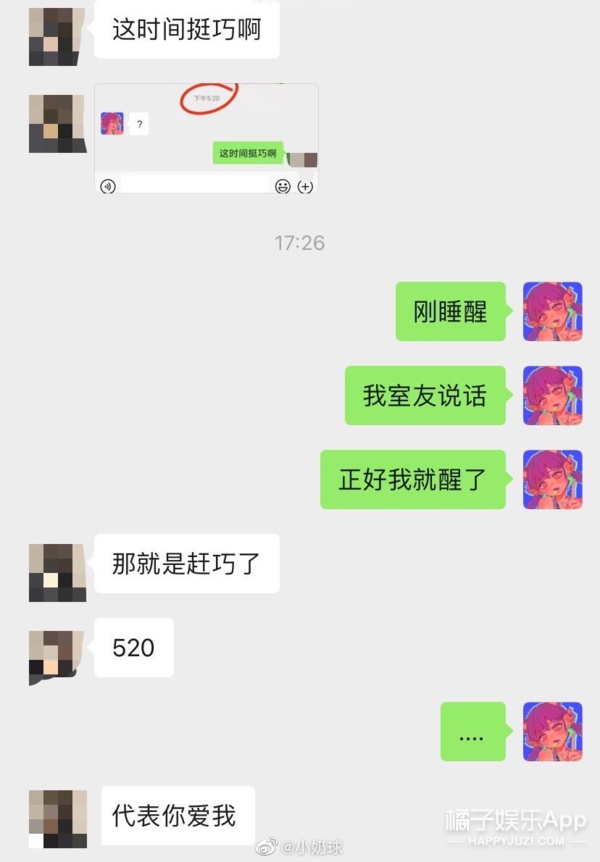Open the screenshot image message

206,139
